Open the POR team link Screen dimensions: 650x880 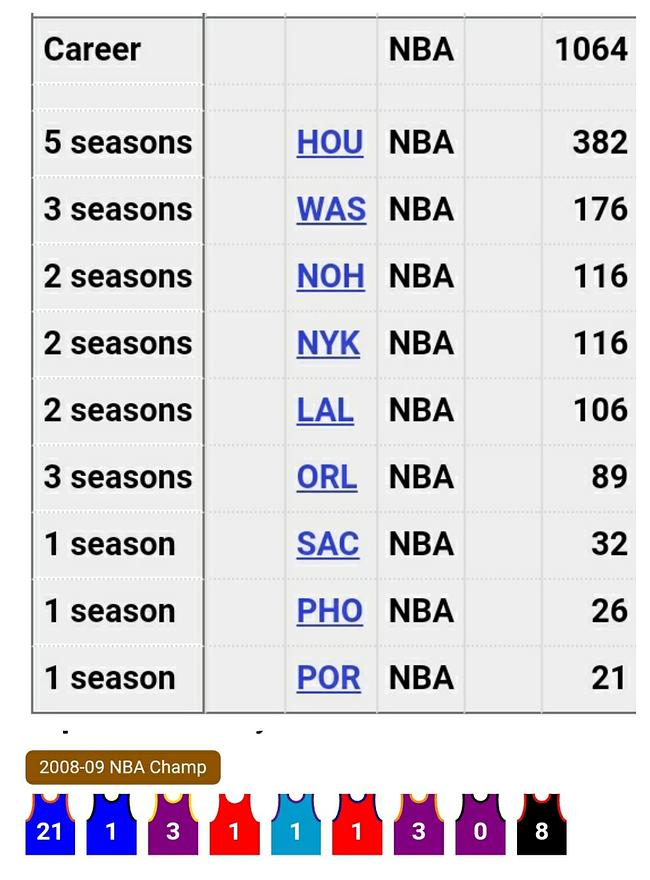click(328, 678)
